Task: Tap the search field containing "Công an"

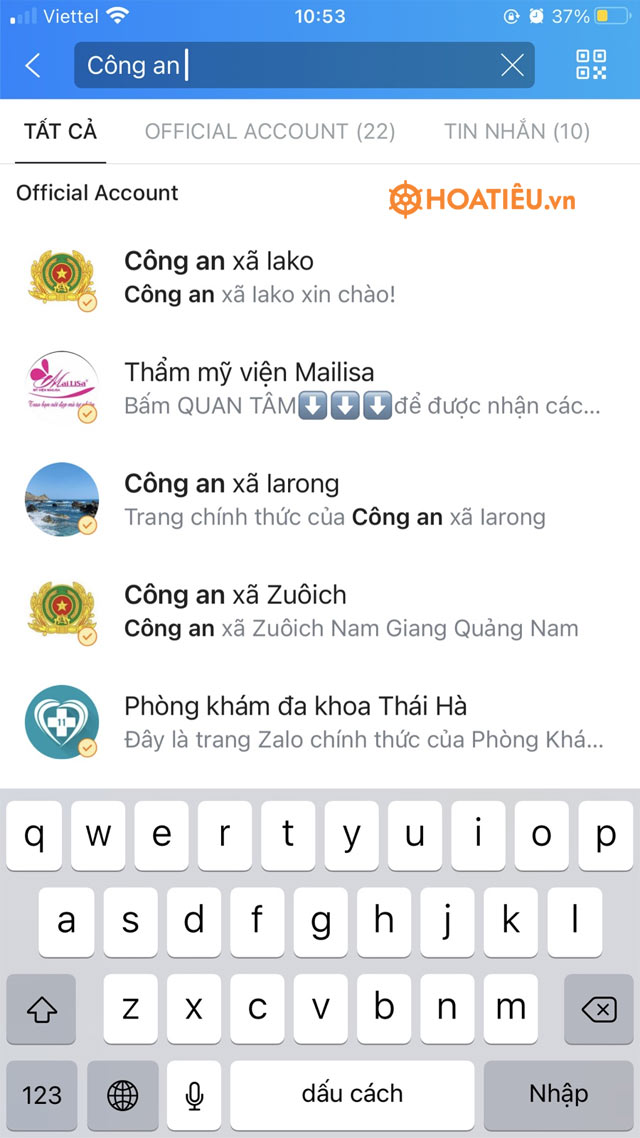Action: pos(290,66)
